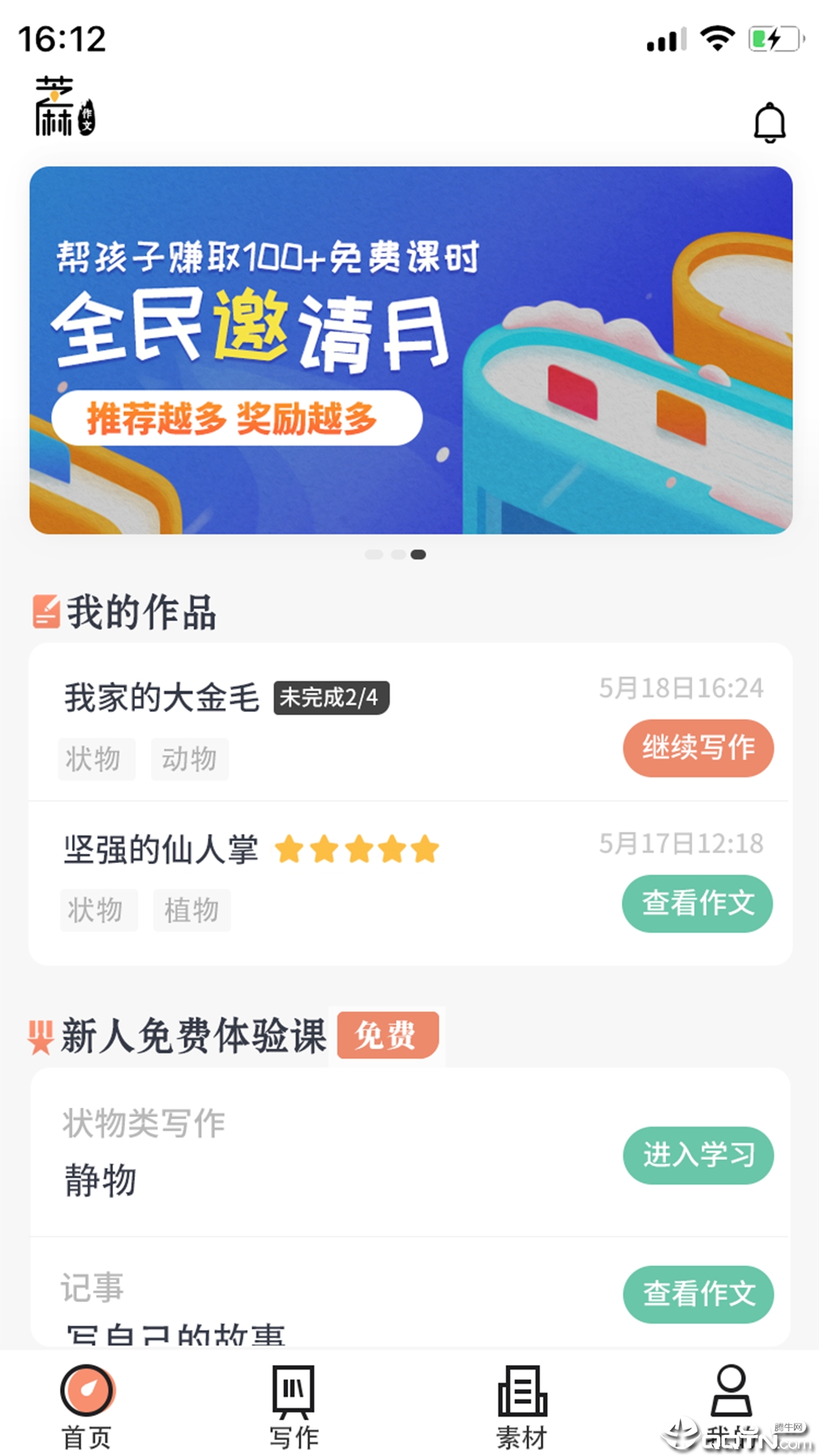The image size is (819, 1456).
Task: Tap 继续写作 for 我家的大金毛
Action: tap(698, 748)
